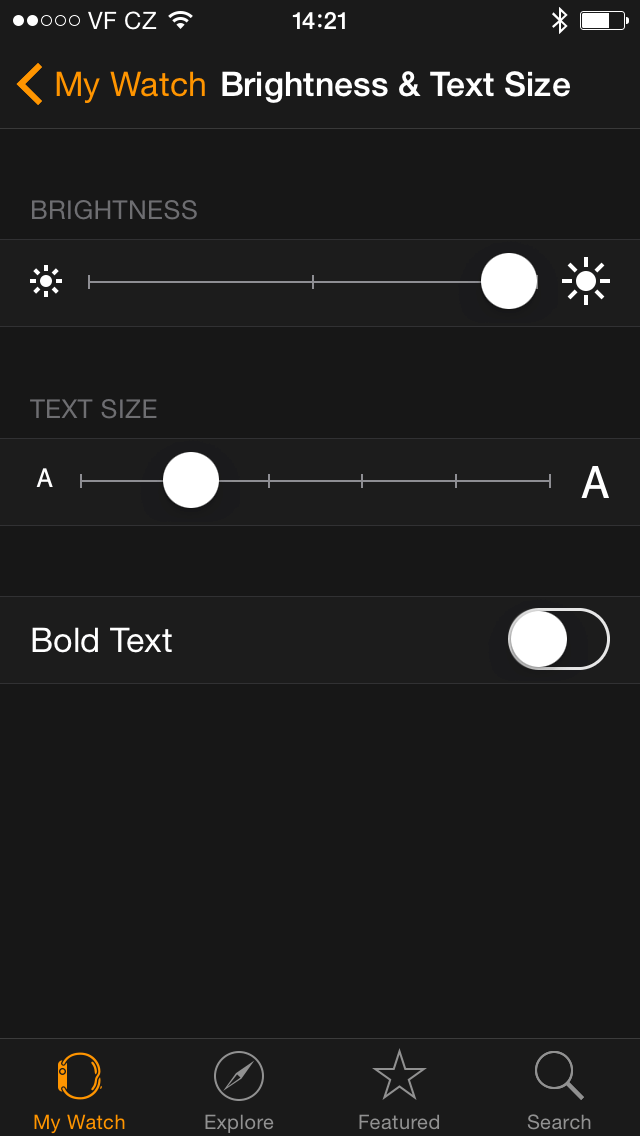Screen dimensions: 640x1136
Task: Tap the small A text size icon
Action: 45,479
